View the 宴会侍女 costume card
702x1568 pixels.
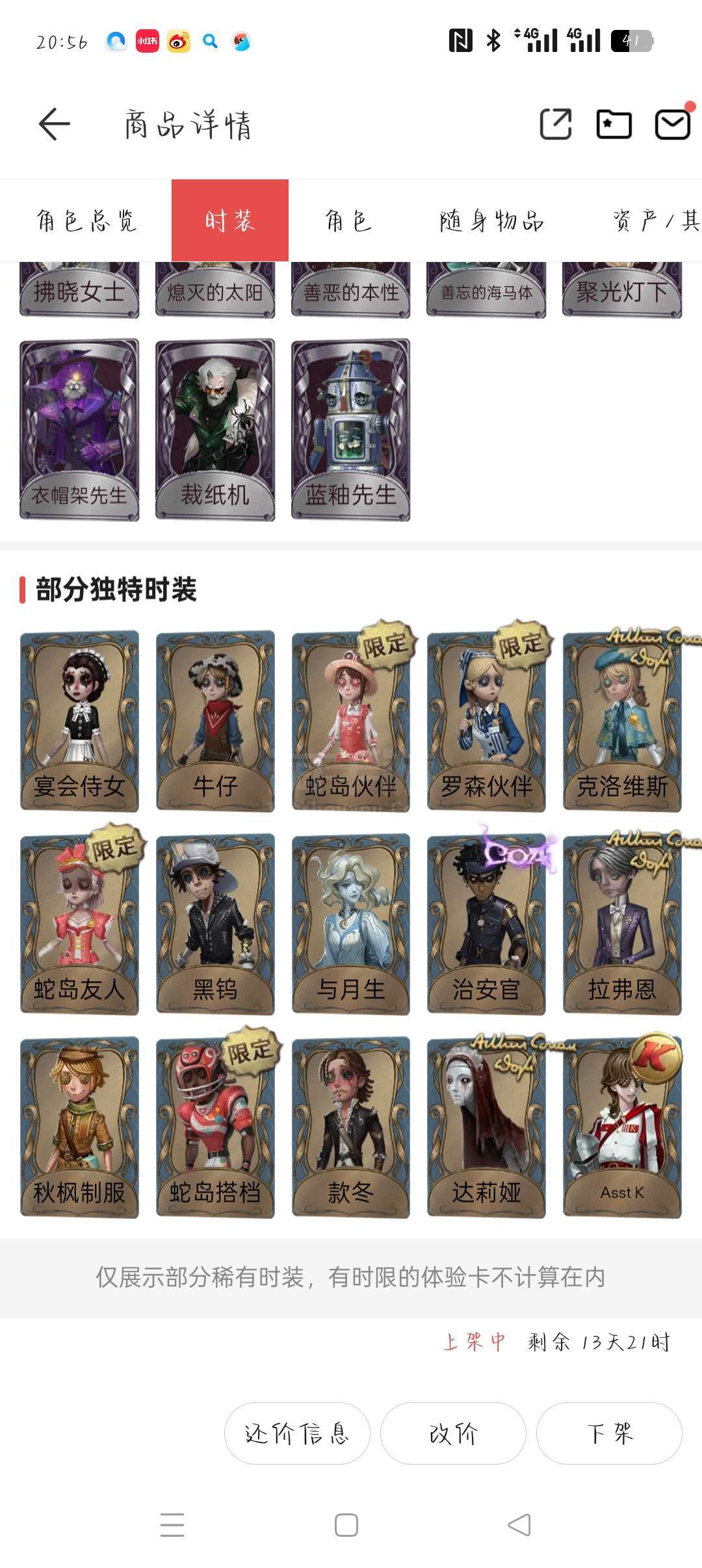coord(79,720)
